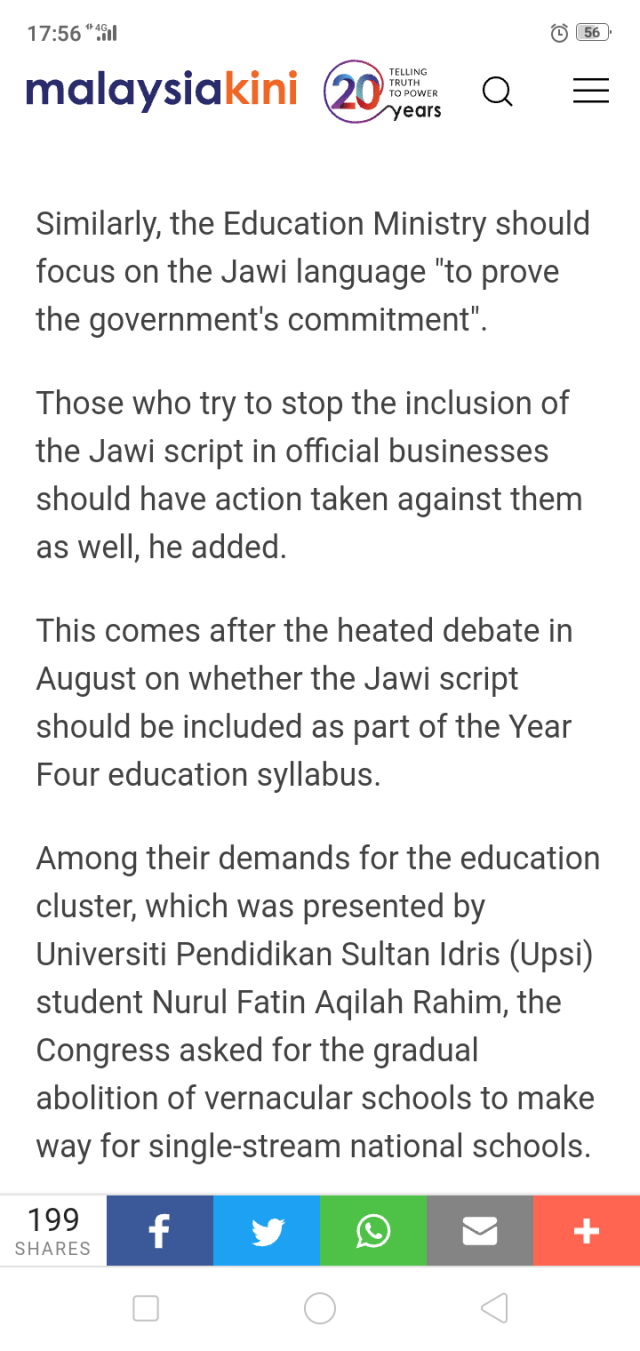Go to the home screen
Viewport: 640px width, 1351px height.
(320, 1308)
